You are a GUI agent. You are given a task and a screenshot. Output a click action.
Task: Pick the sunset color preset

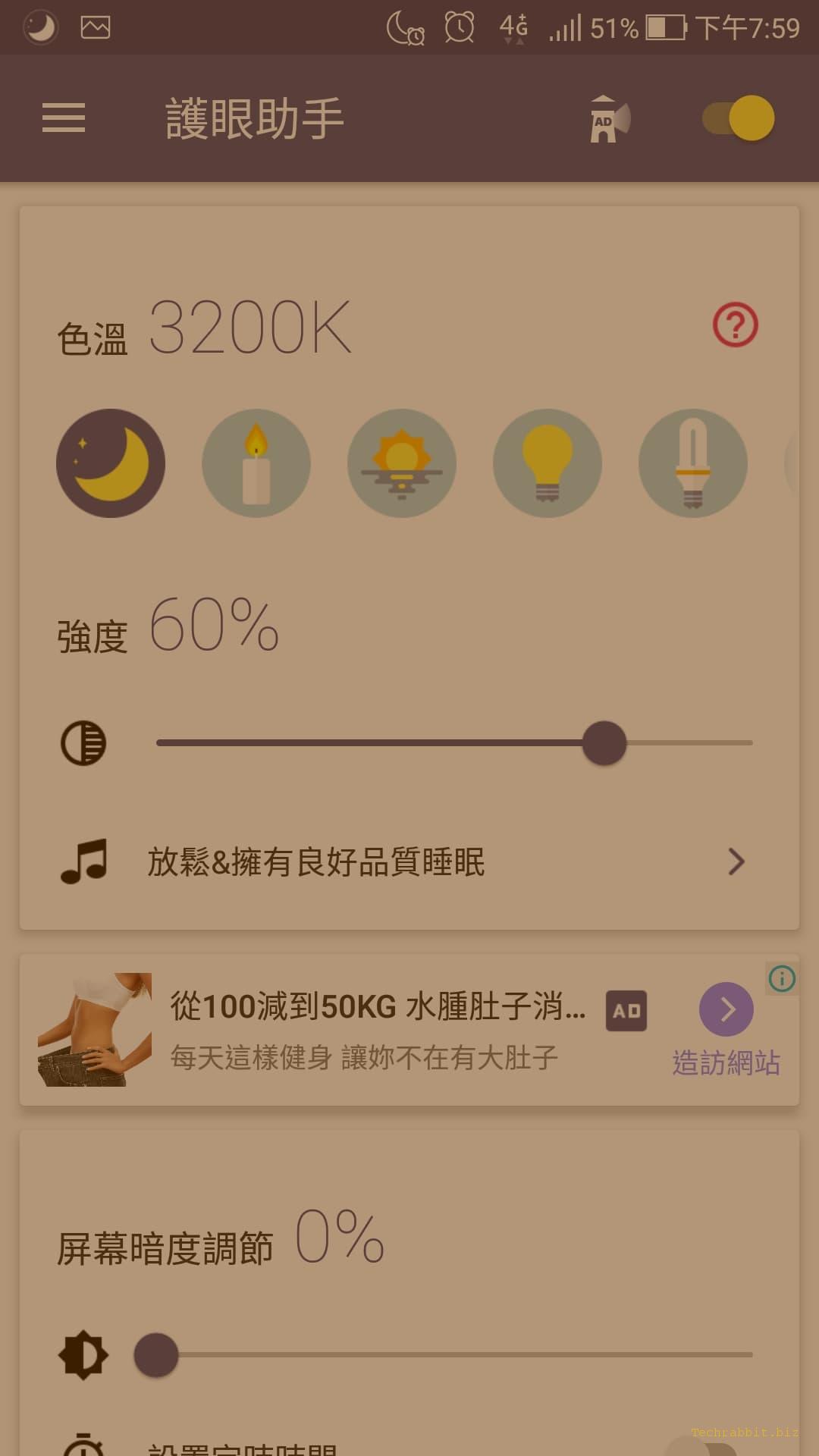tap(402, 463)
